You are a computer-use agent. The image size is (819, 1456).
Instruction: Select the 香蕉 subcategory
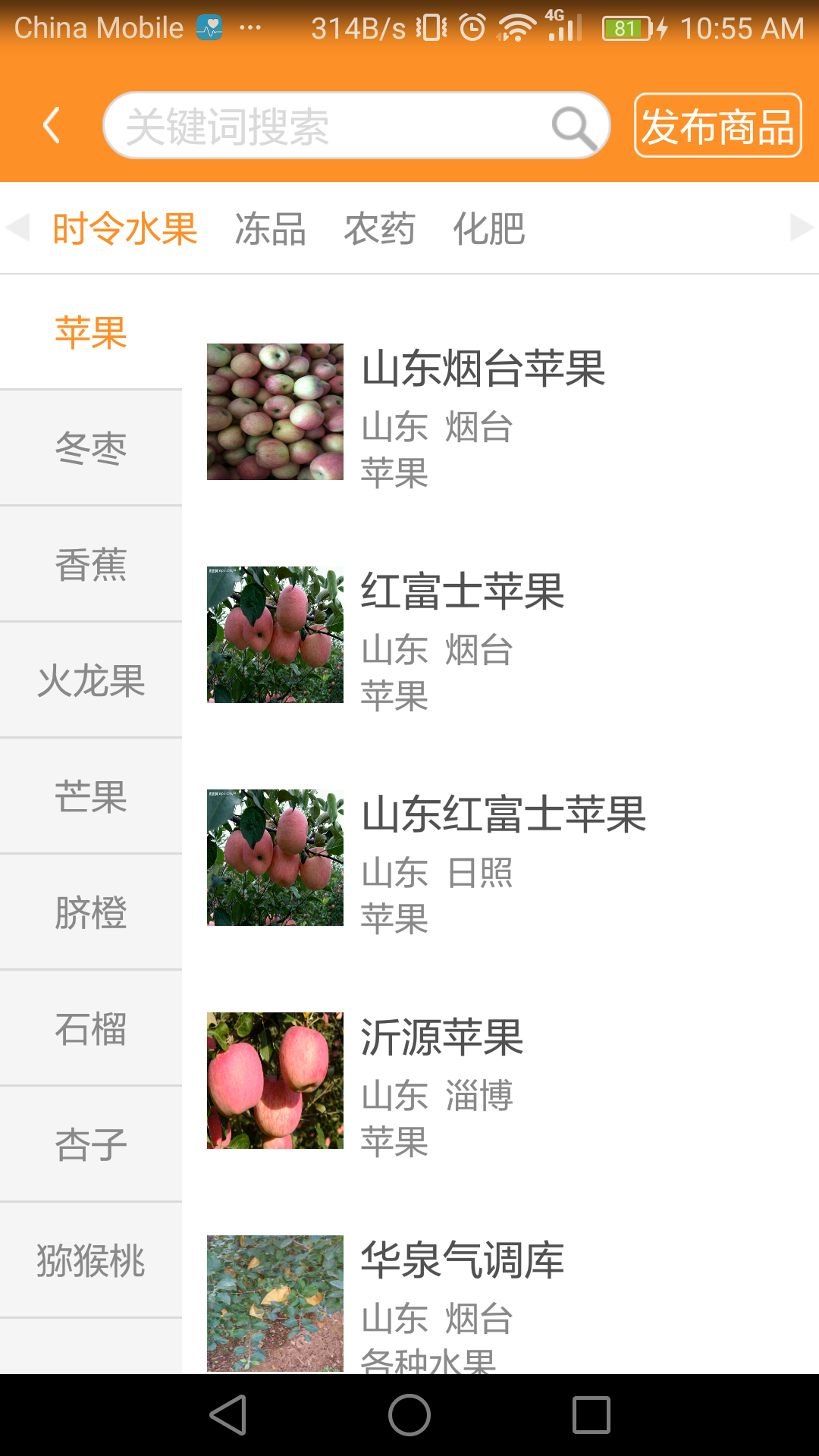[91, 564]
